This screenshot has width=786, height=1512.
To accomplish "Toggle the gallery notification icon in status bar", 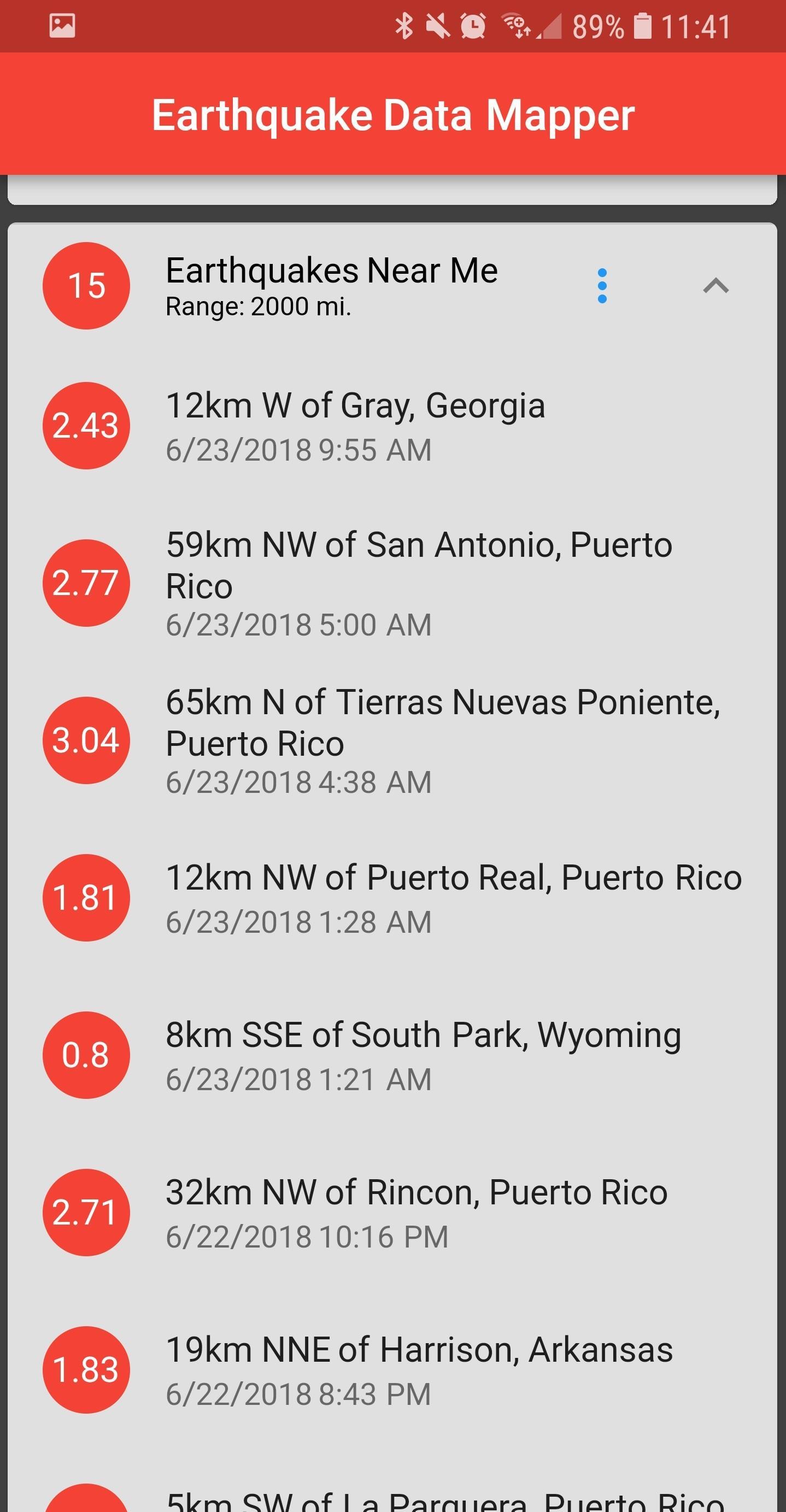I will click(63, 26).
